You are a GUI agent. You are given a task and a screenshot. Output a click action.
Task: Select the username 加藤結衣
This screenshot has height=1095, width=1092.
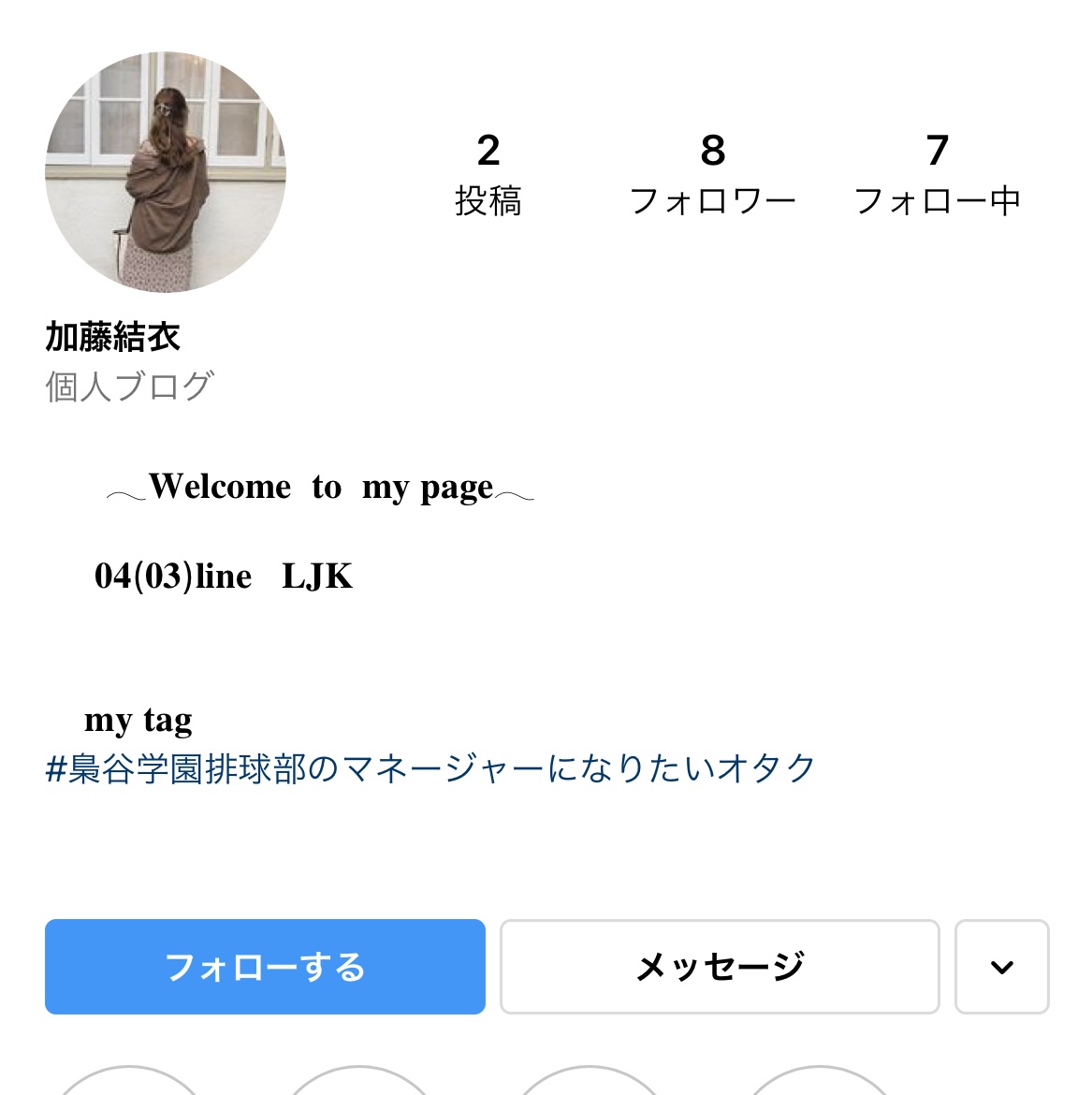(114, 338)
